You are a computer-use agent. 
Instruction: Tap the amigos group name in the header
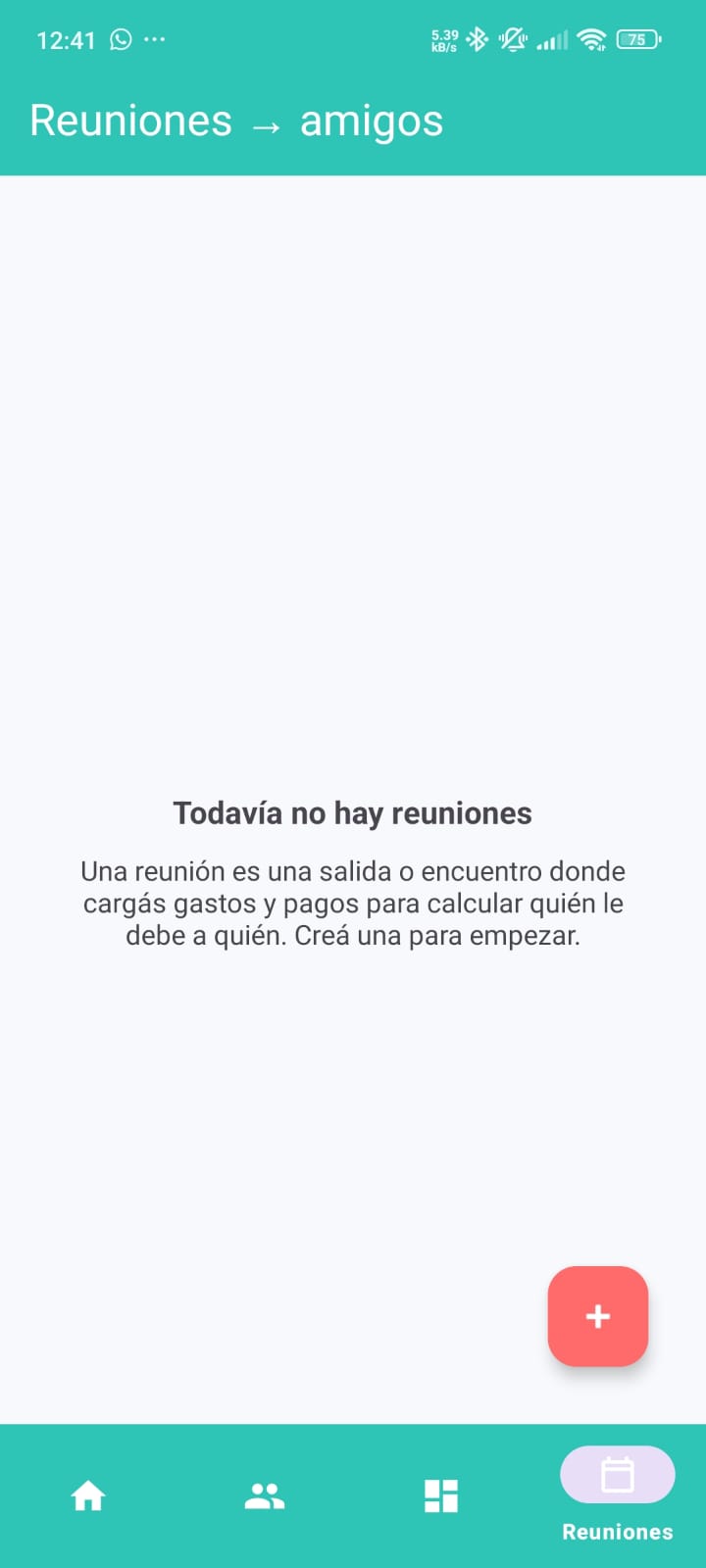(371, 120)
